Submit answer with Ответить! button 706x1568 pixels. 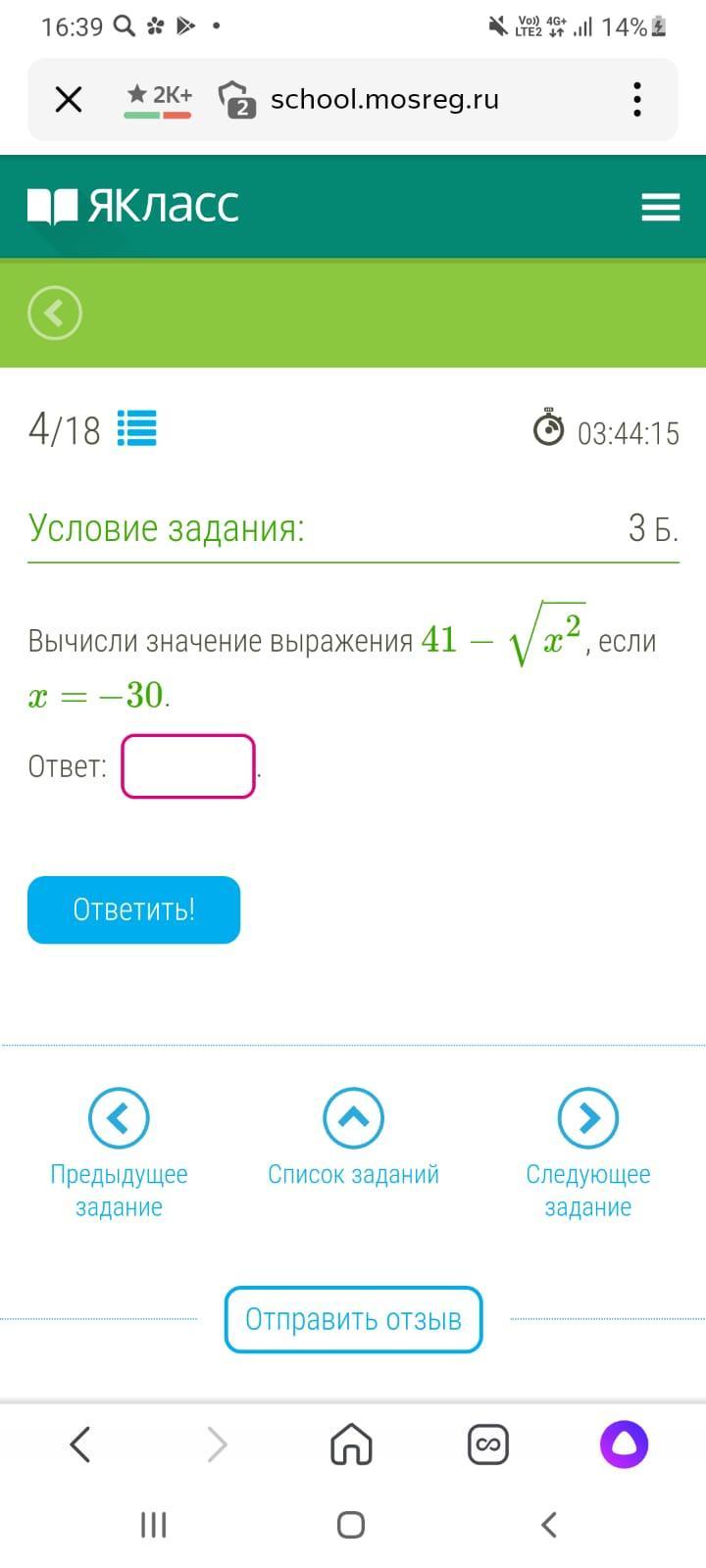[133, 909]
